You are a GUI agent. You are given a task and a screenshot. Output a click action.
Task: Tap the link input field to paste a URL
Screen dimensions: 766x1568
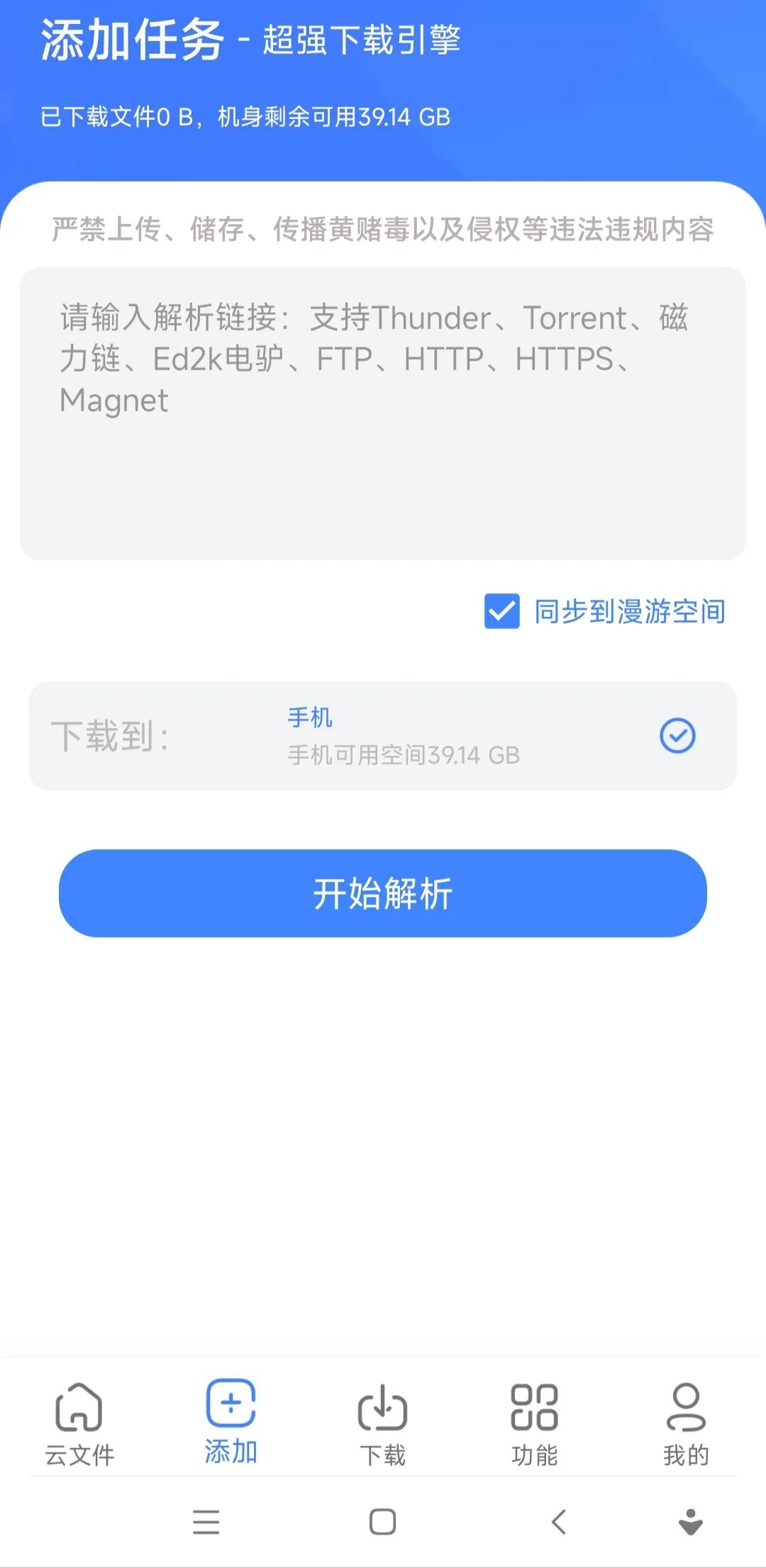tap(383, 413)
